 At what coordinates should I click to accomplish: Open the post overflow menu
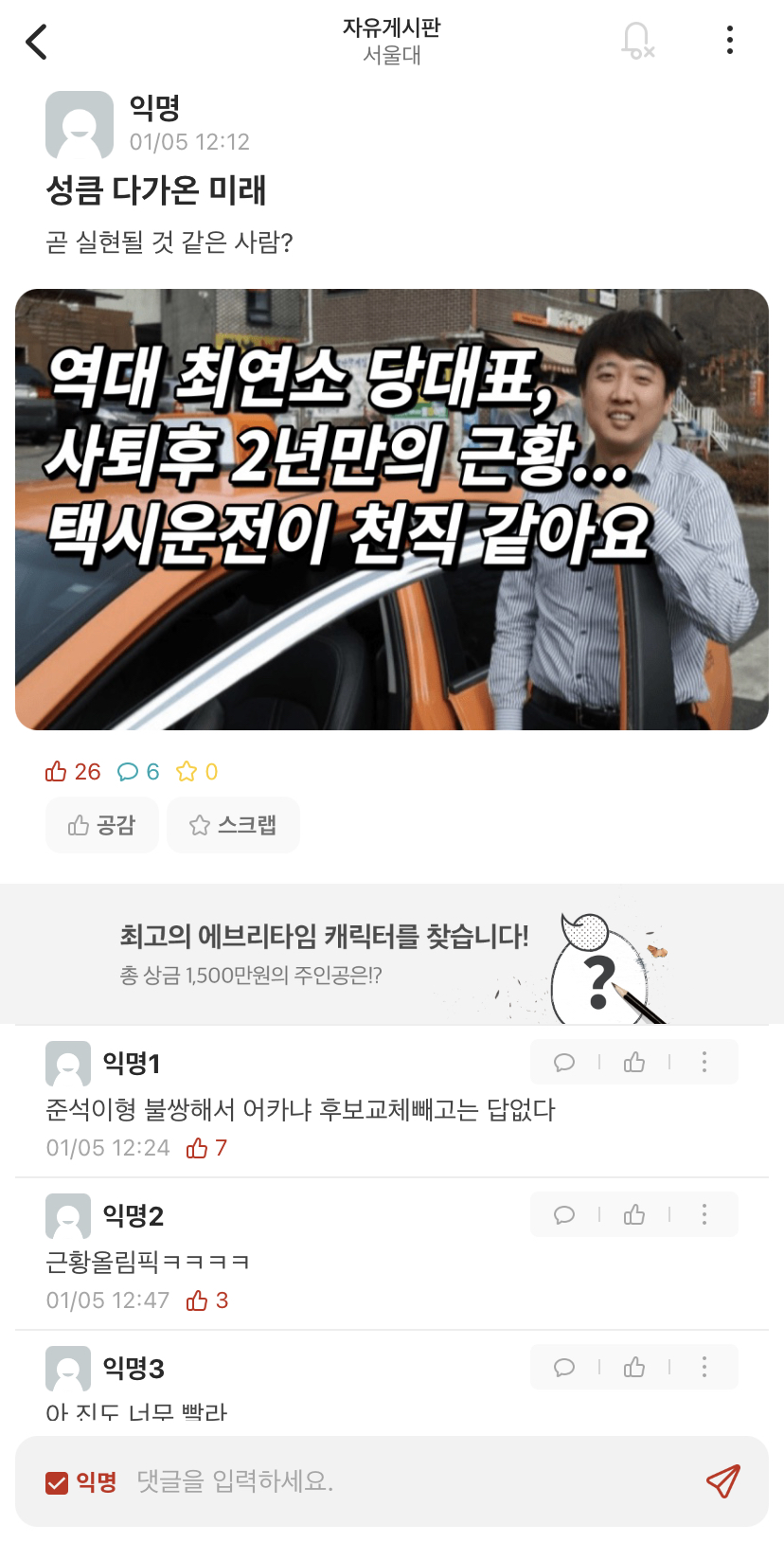[729, 40]
